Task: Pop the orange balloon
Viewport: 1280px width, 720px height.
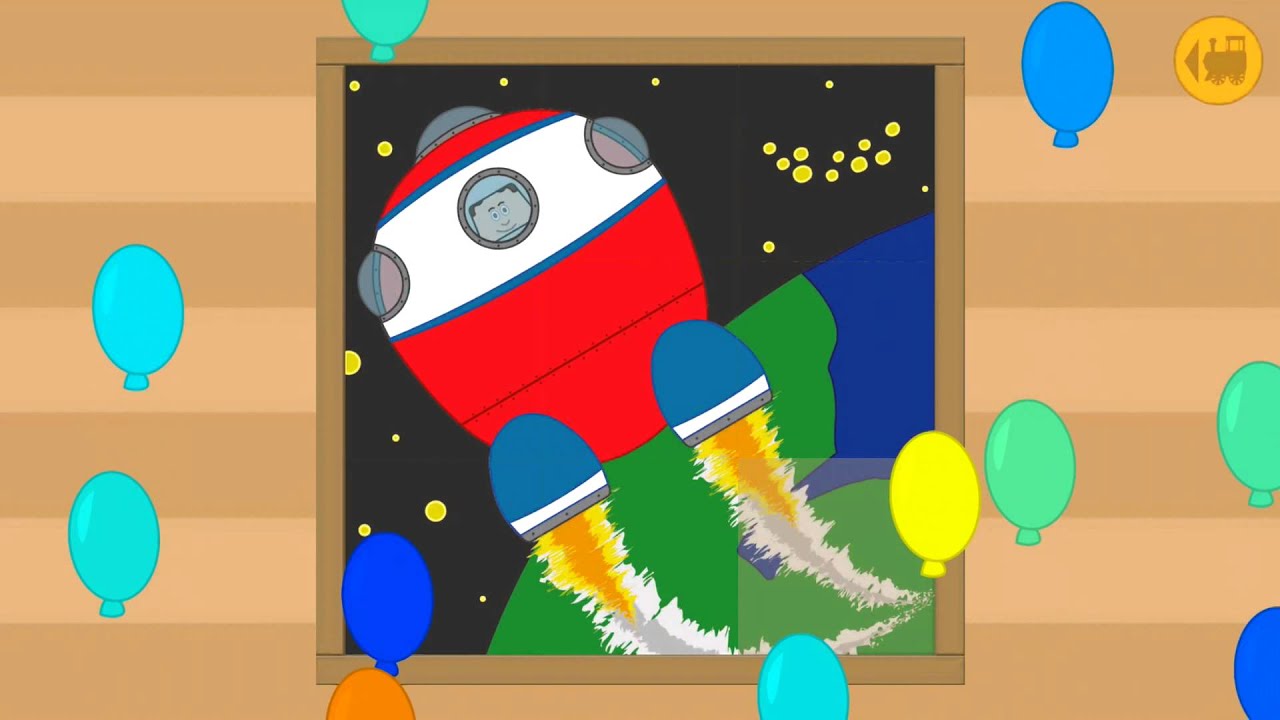Action: pos(369,698)
